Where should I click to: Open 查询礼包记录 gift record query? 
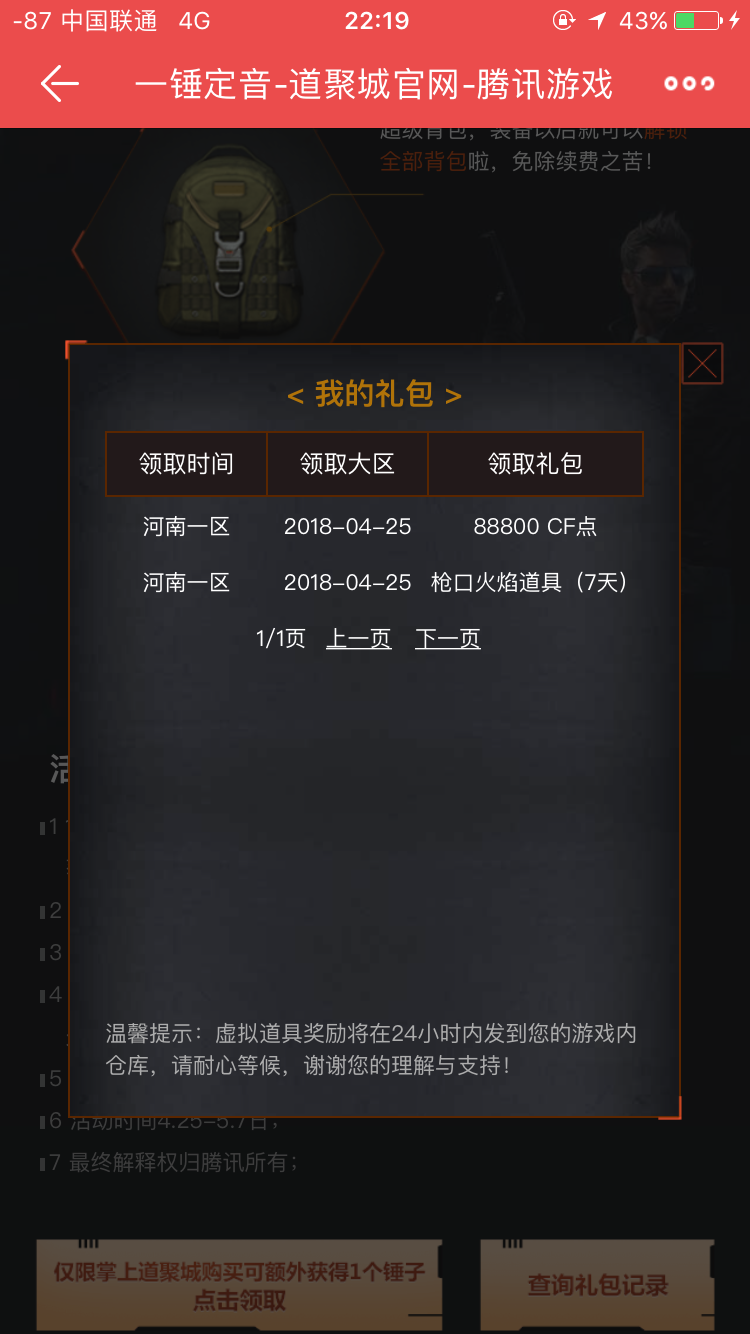(x=597, y=1286)
